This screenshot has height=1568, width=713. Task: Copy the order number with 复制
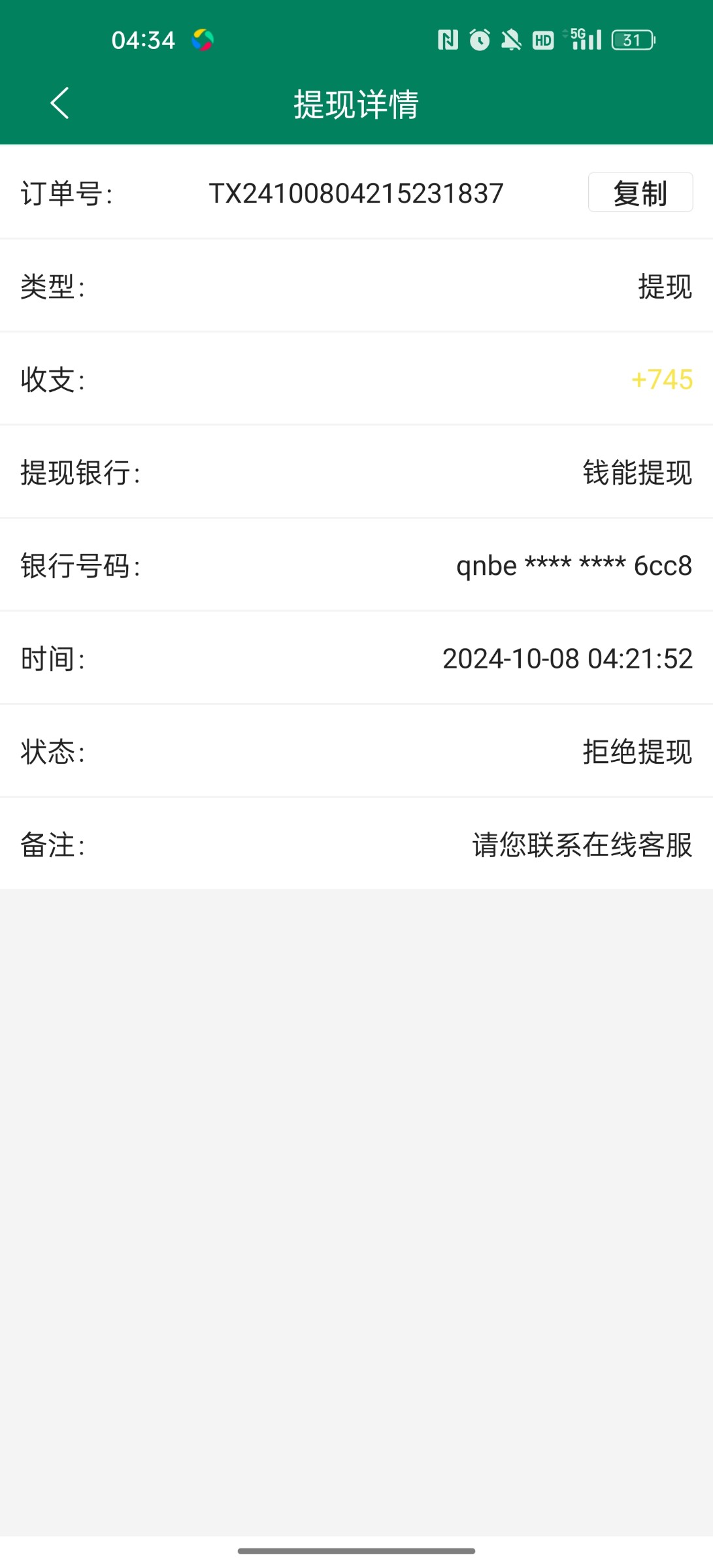coord(640,193)
